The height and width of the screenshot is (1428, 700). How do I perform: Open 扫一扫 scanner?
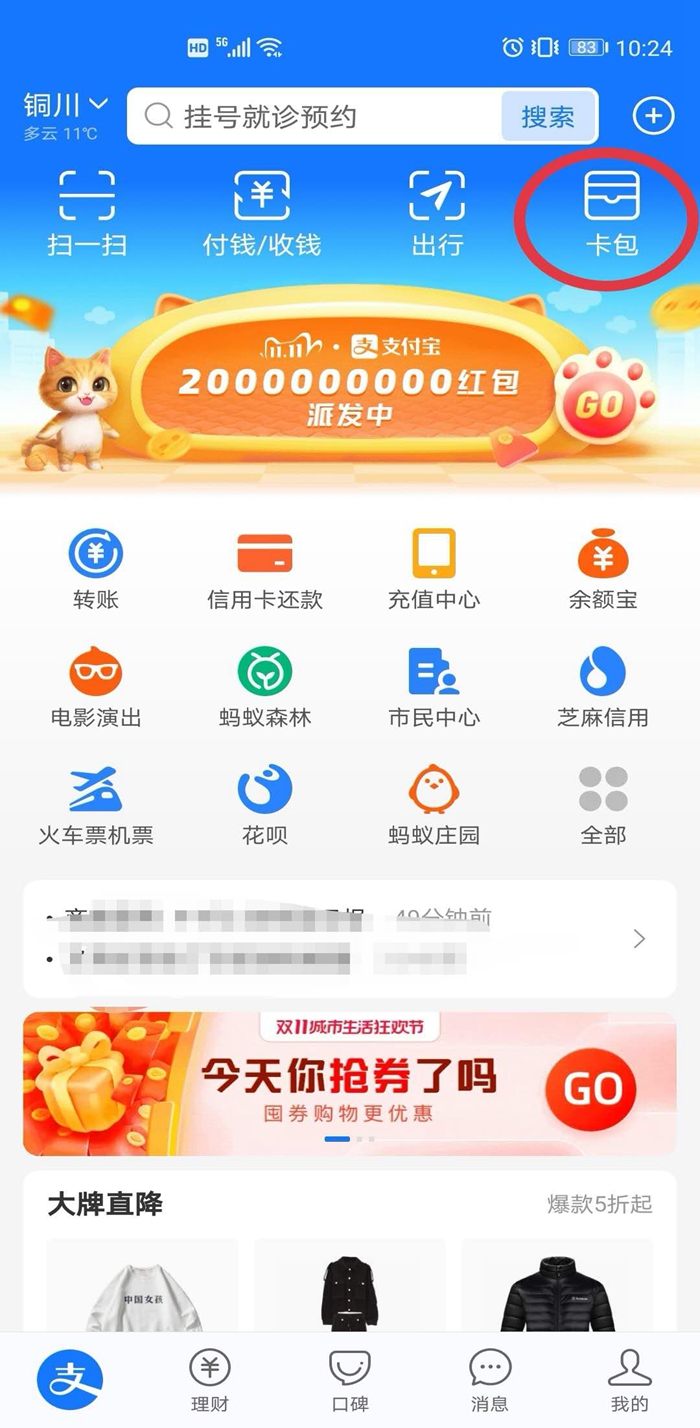[x=87, y=212]
